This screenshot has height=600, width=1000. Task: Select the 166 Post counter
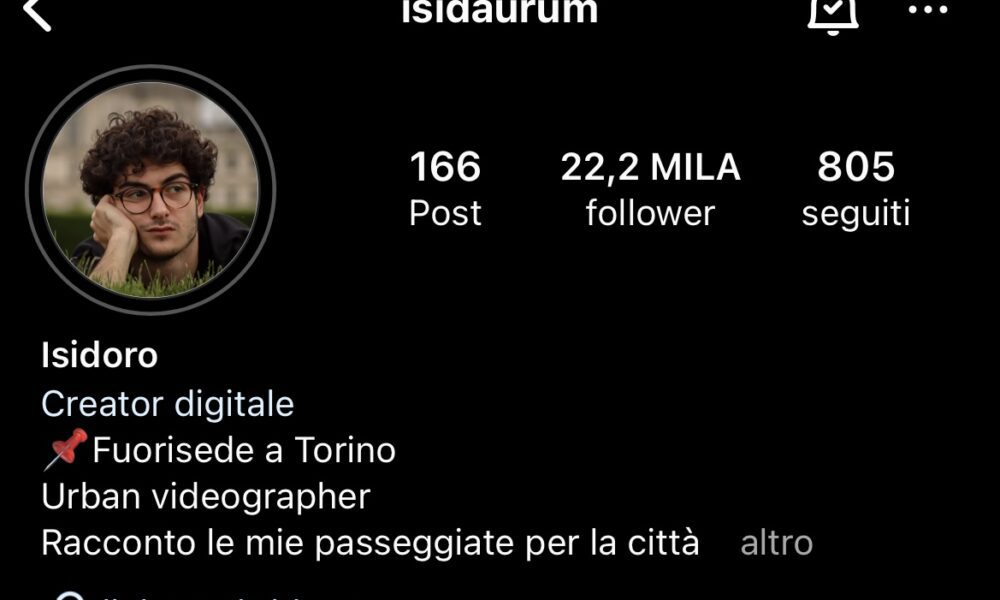click(445, 189)
